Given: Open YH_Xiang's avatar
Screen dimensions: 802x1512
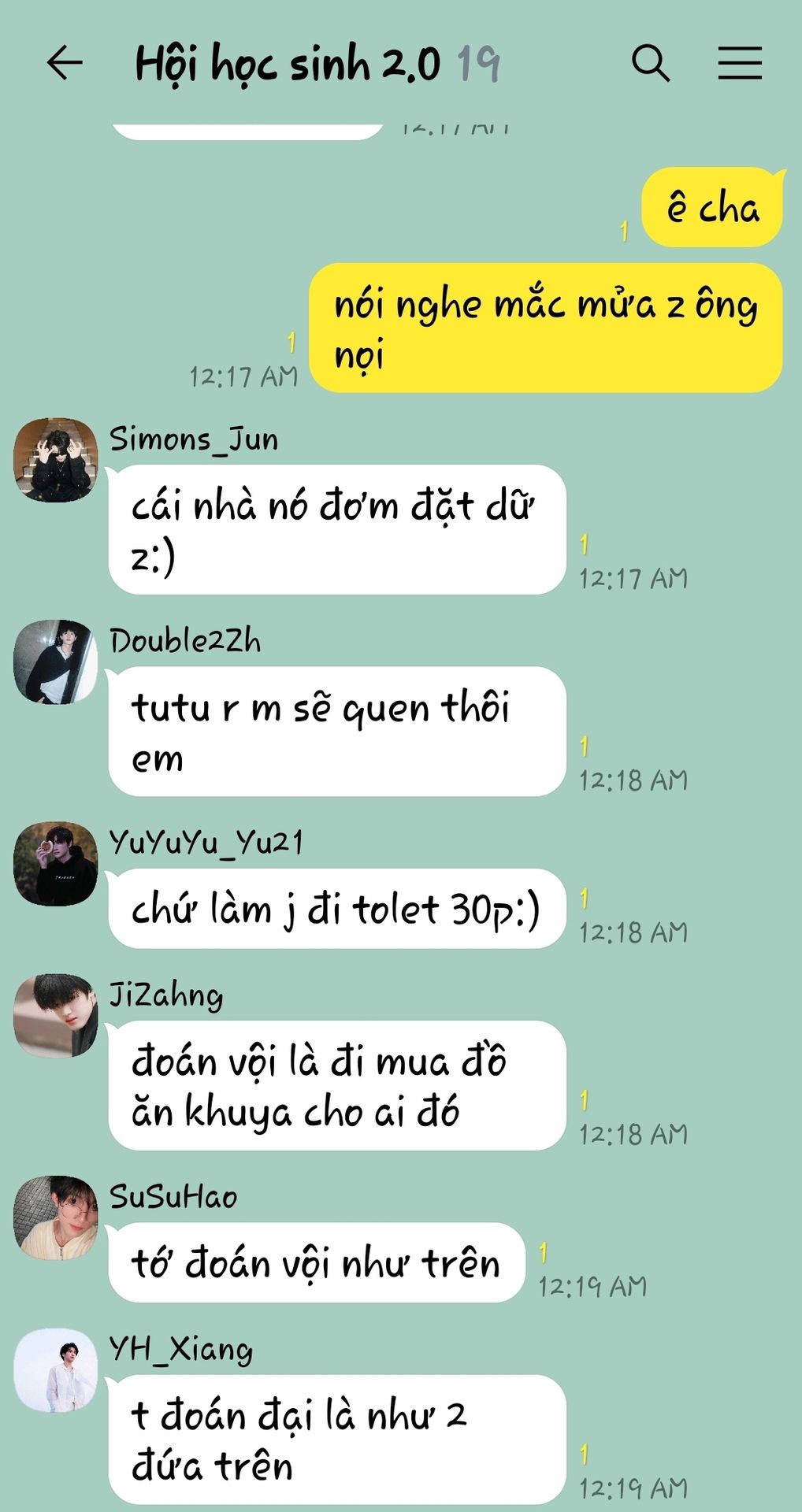Looking at the screenshot, I should coord(55,1370).
